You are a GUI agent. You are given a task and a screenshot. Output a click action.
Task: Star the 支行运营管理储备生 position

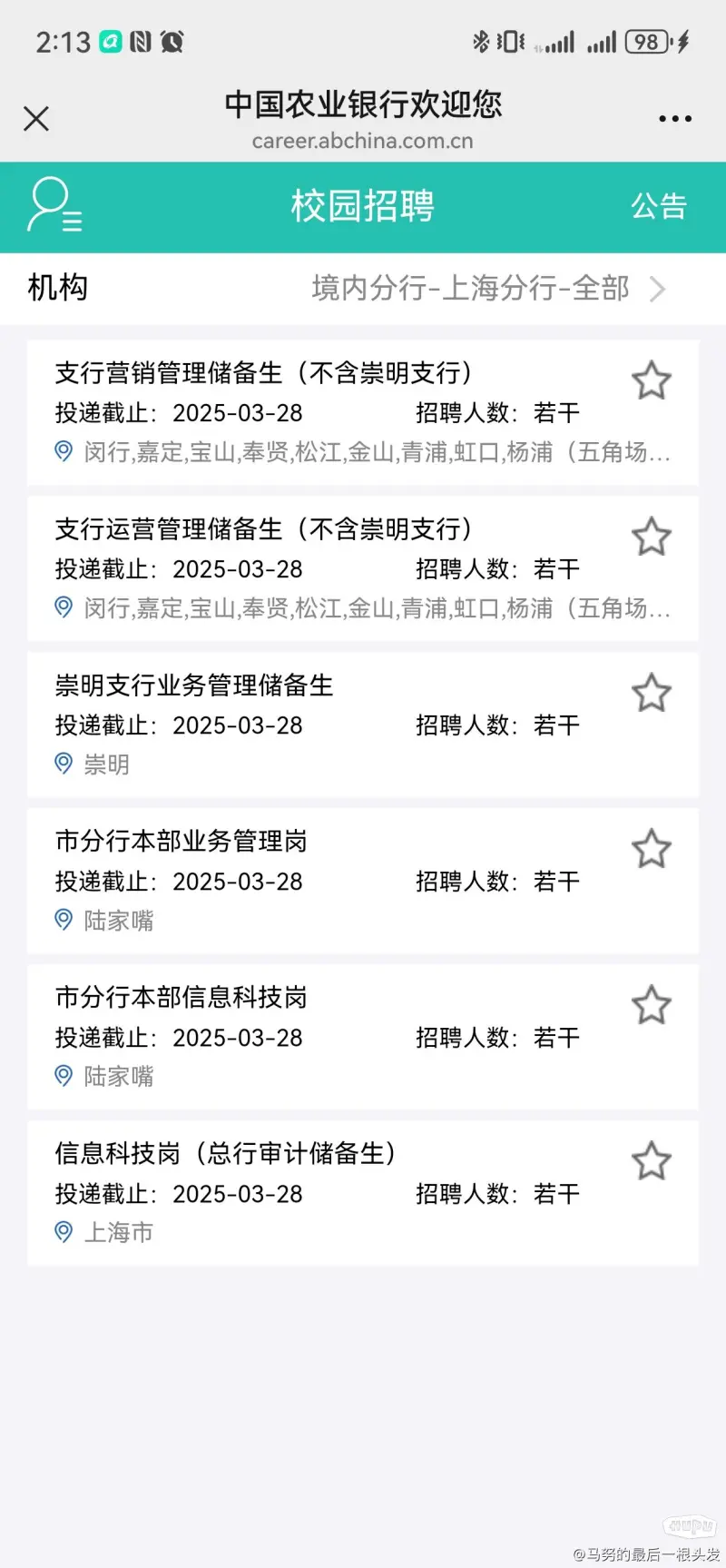click(x=652, y=537)
